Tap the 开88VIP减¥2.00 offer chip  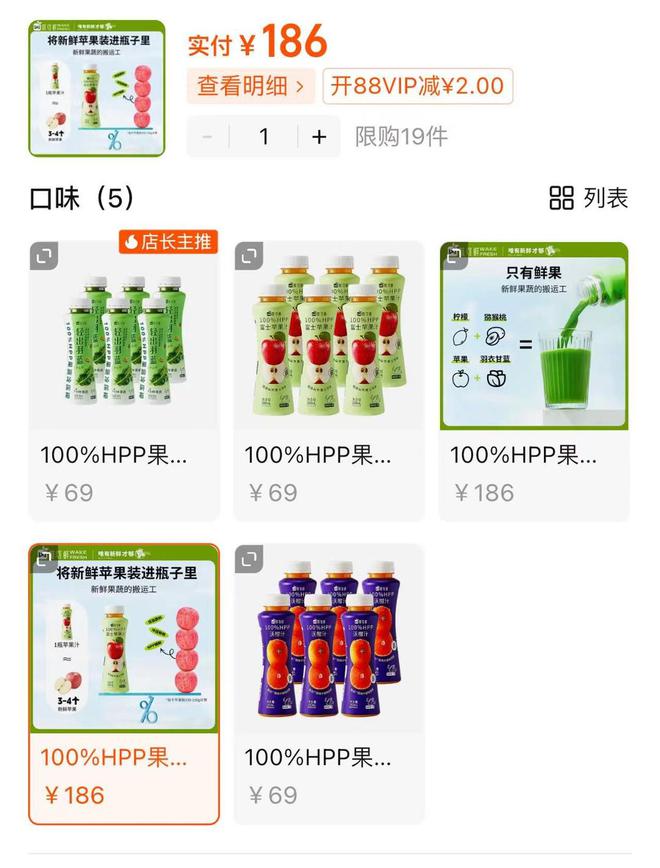tap(416, 86)
